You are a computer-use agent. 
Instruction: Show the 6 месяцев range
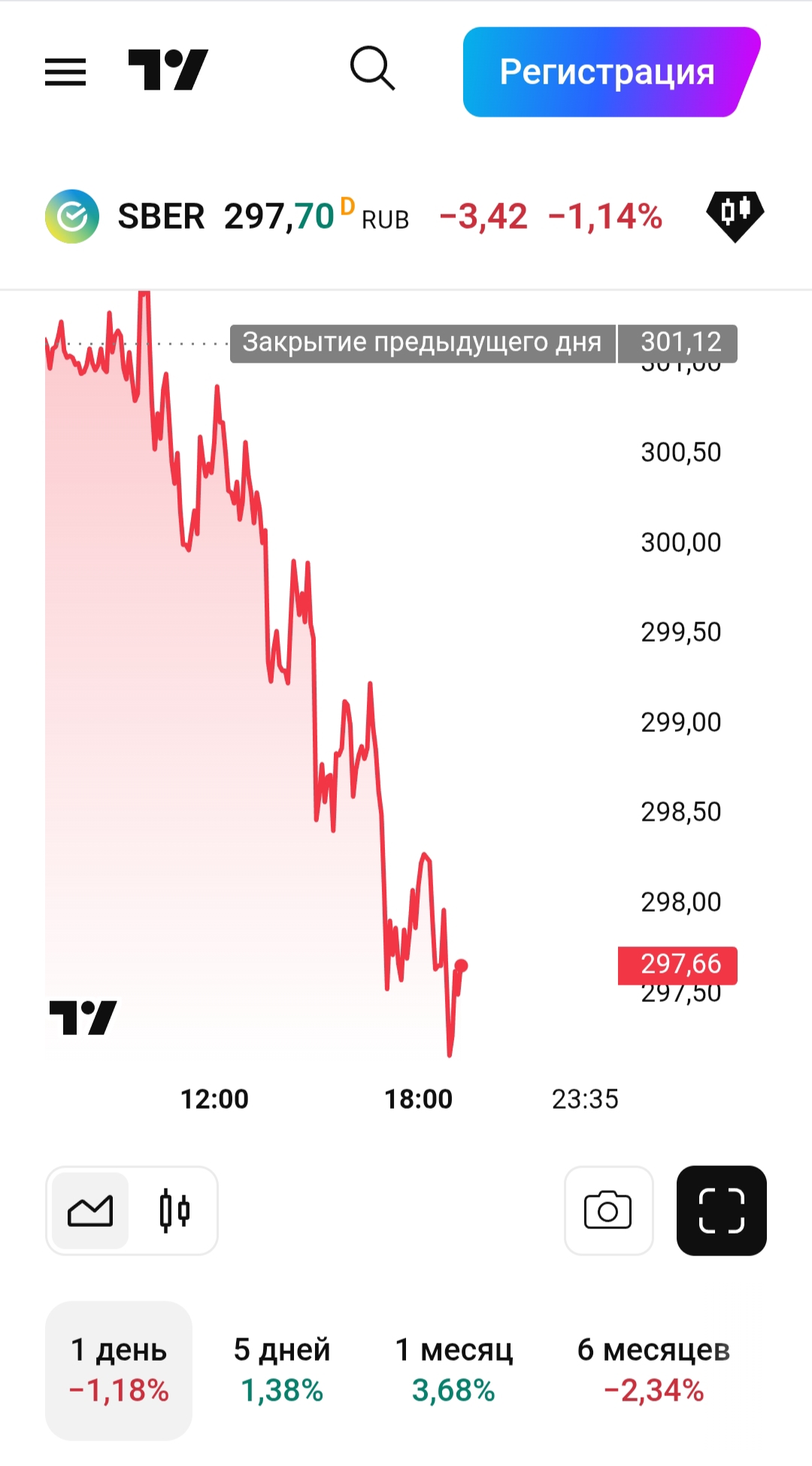[653, 1370]
